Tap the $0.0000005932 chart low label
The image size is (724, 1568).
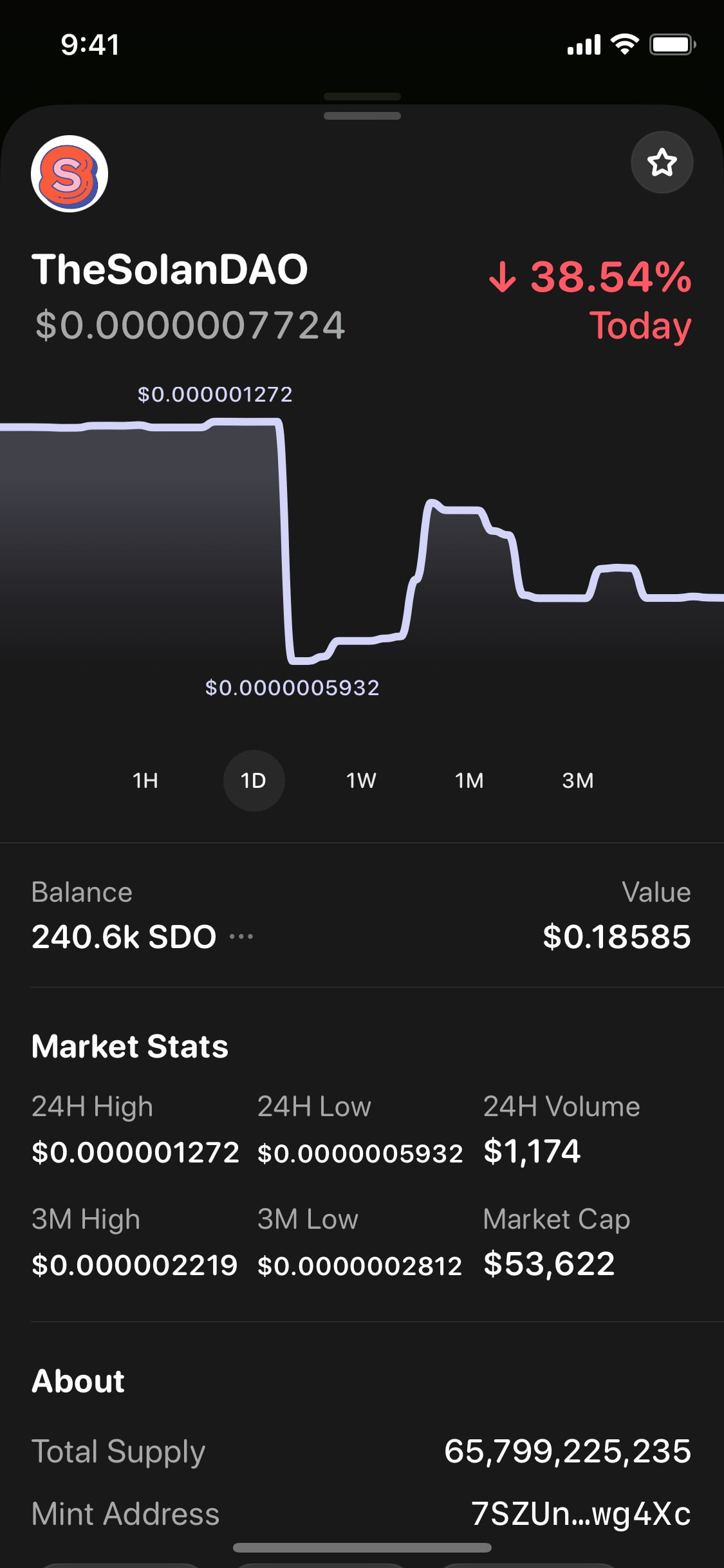click(292, 687)
